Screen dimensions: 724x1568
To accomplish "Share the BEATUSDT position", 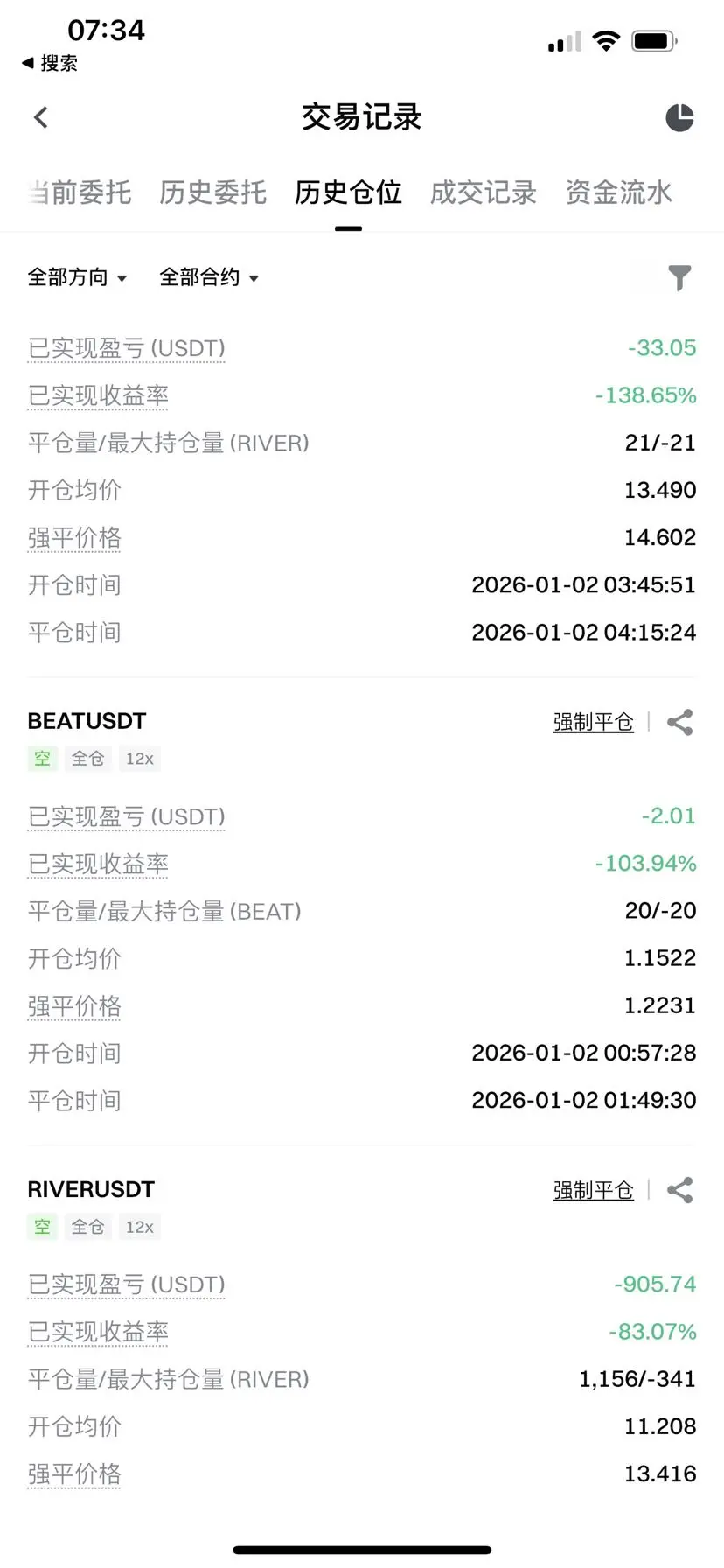I will (x=679, y=722).
